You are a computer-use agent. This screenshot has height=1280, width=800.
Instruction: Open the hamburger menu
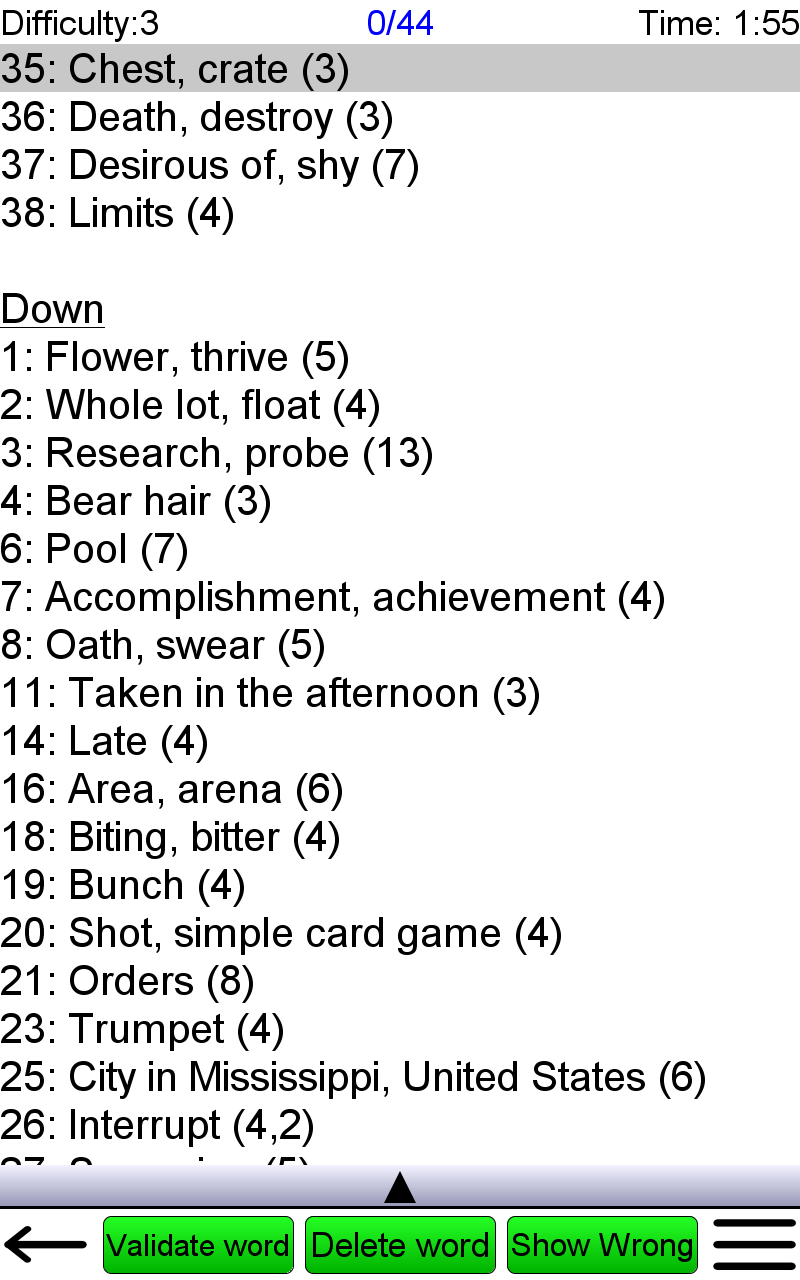click(754, 1245)
